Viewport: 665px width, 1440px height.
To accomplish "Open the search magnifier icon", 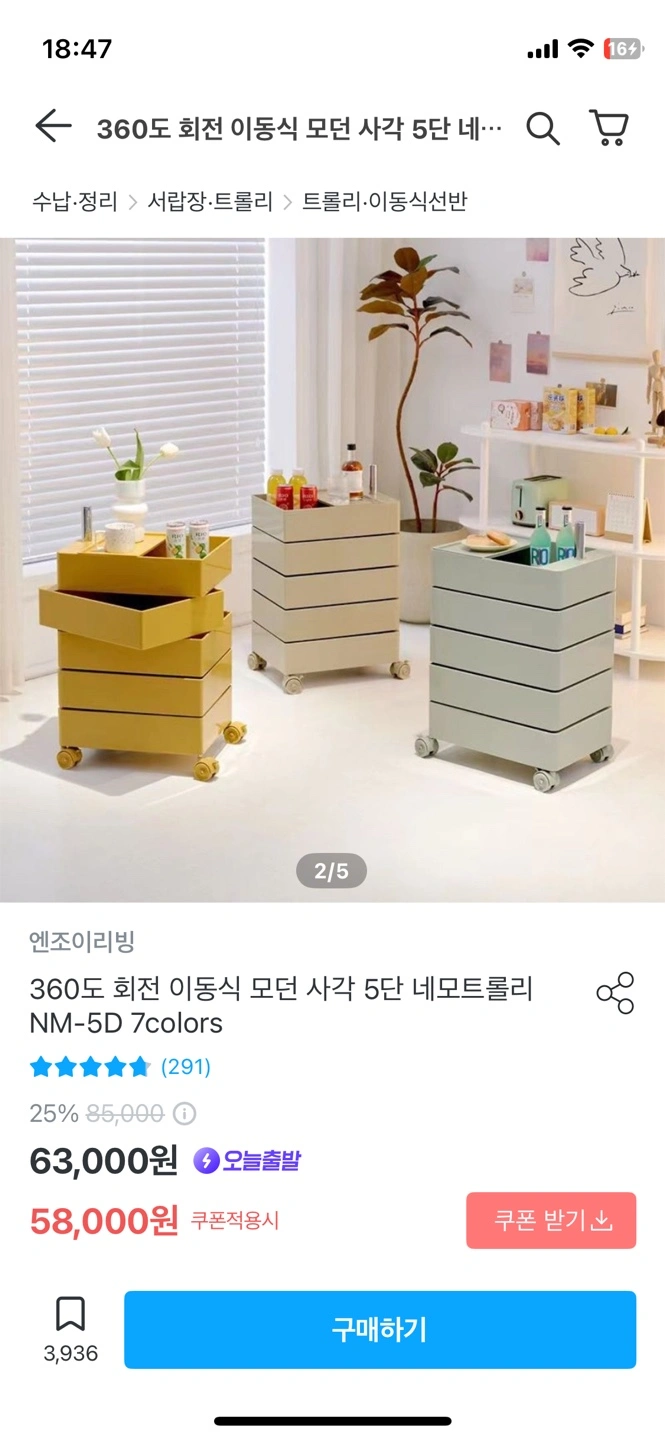I will click(542, 128).
